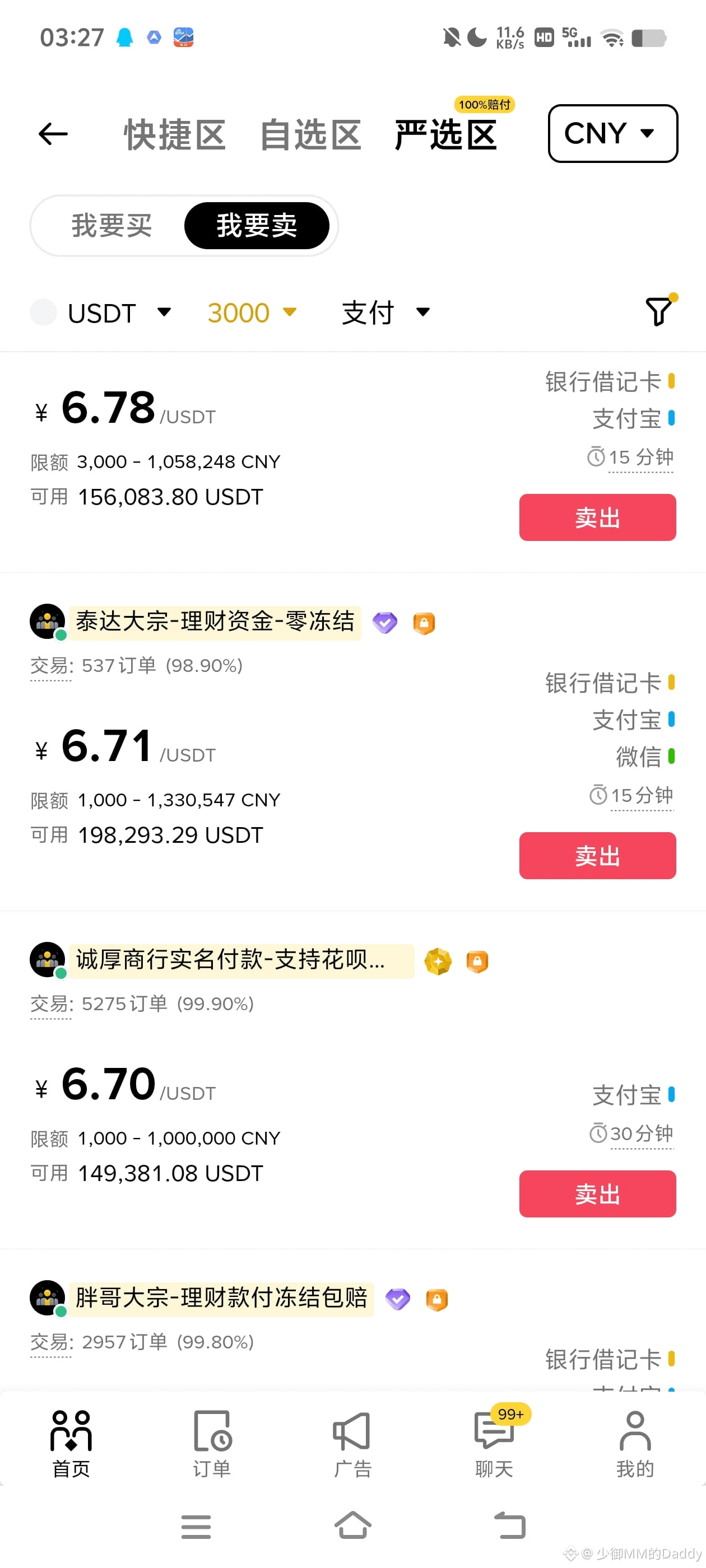Open the CNY currency dropdown
706x1568 pixels.
click(x=611, y=133)
